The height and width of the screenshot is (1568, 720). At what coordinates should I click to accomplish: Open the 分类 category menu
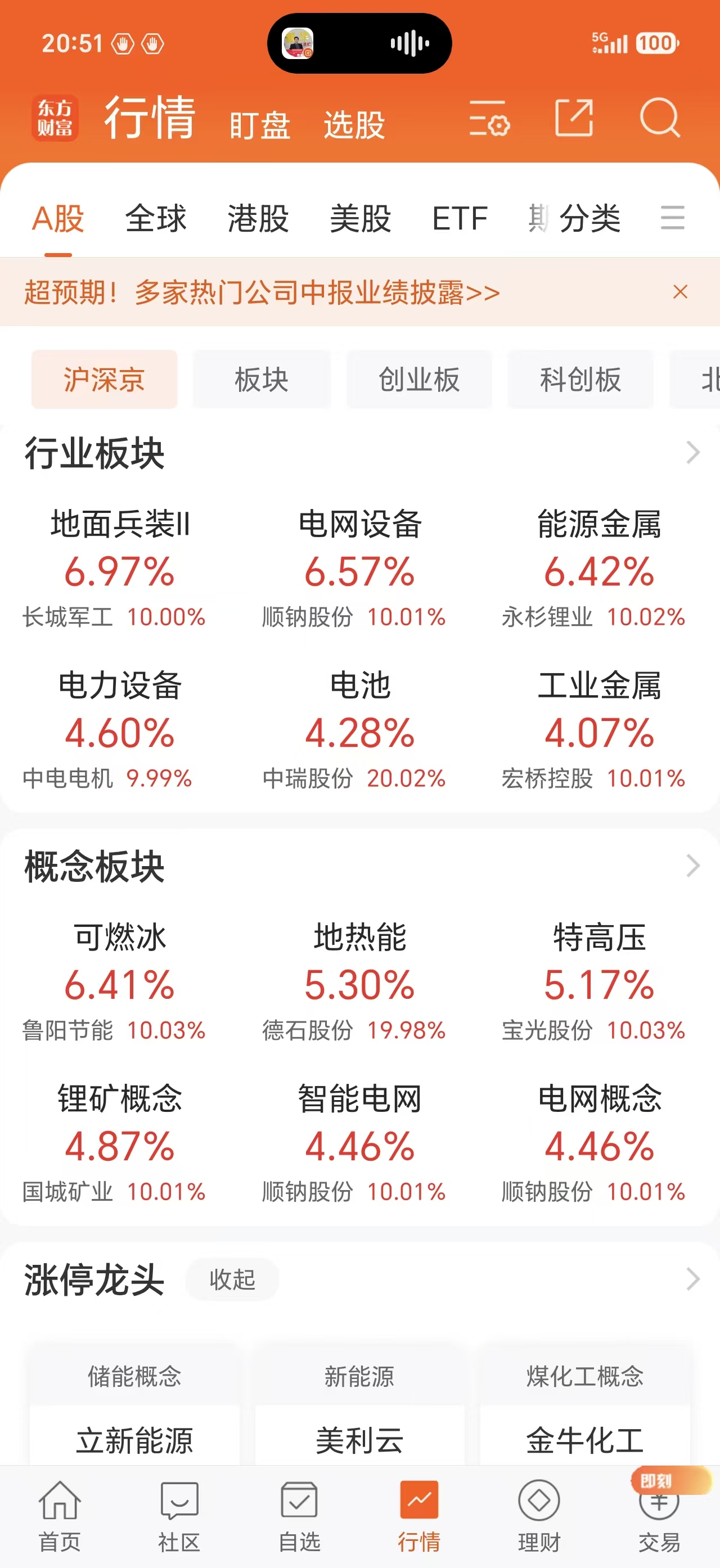(x=589, y=218)
